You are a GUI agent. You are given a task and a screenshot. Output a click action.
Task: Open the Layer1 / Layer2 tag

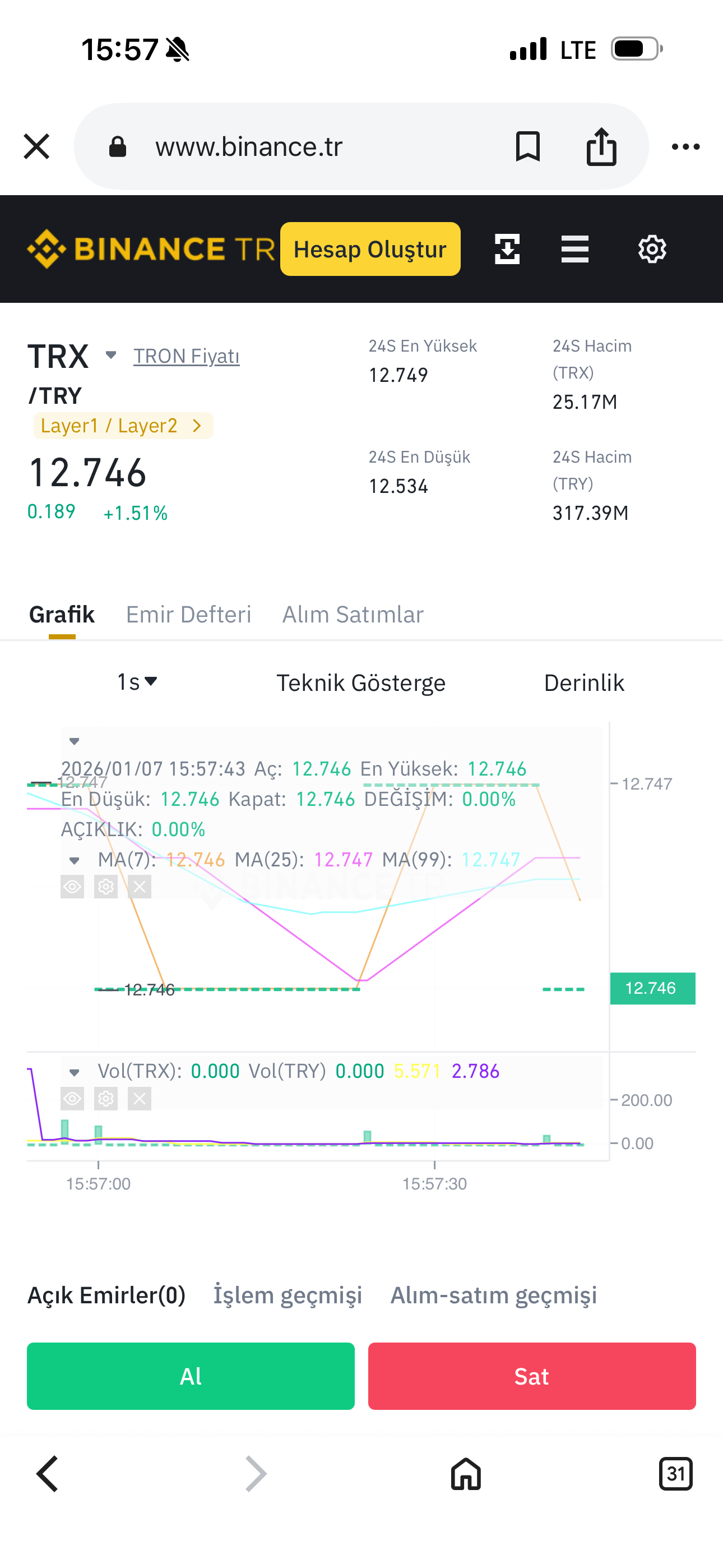click(x=123, y=426)
